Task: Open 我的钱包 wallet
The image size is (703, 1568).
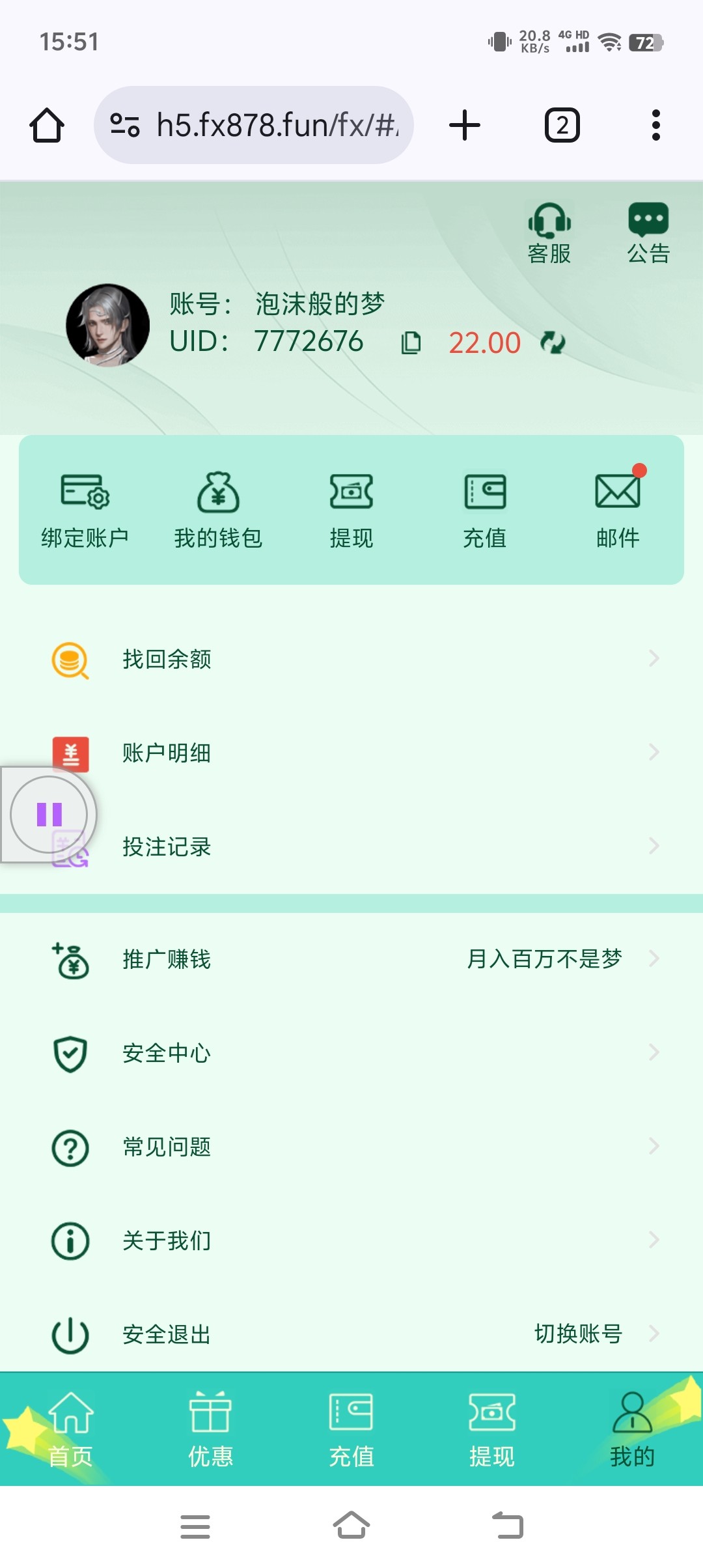Action: 218,510
